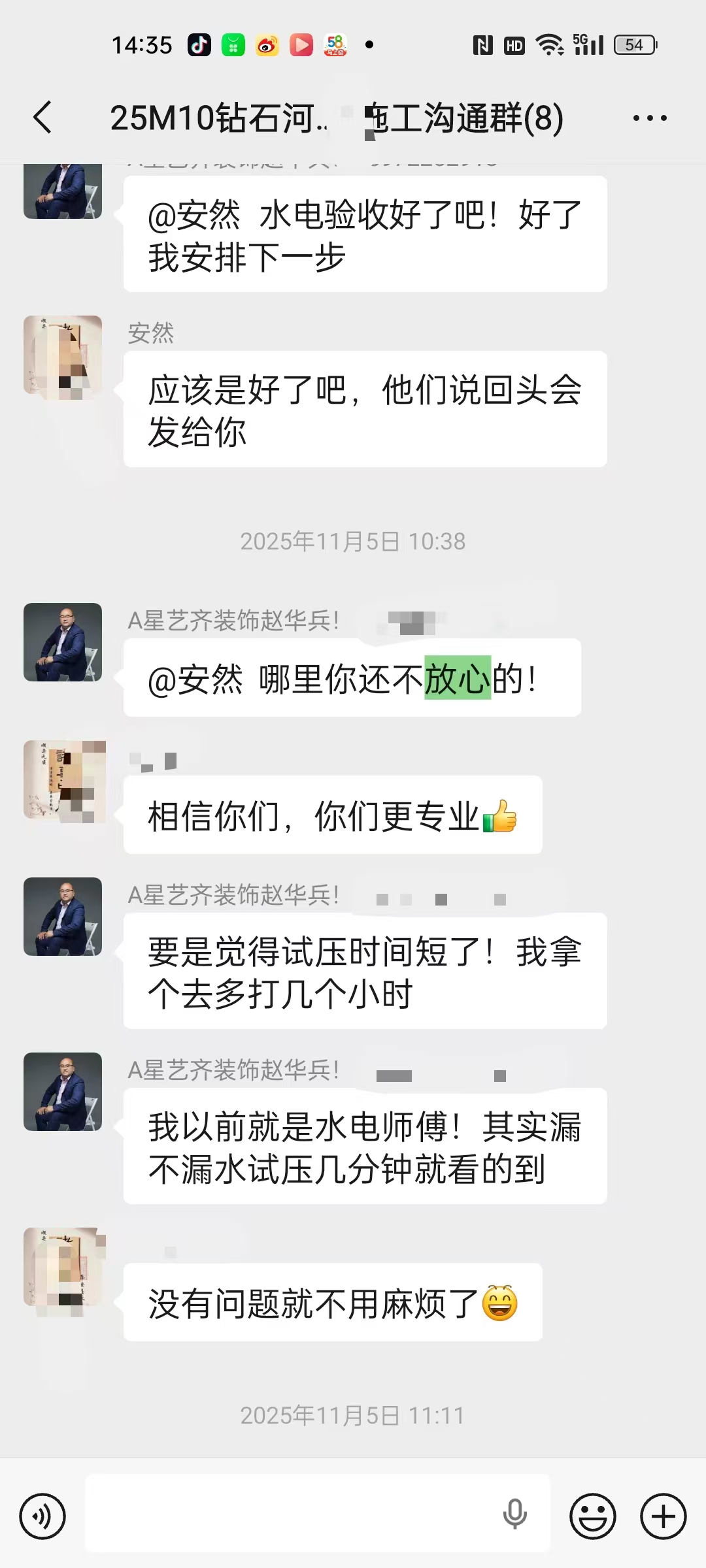This screenshot has height=1568, width=706.
Task: Open the plus attachments menu
Action: 663,1516
